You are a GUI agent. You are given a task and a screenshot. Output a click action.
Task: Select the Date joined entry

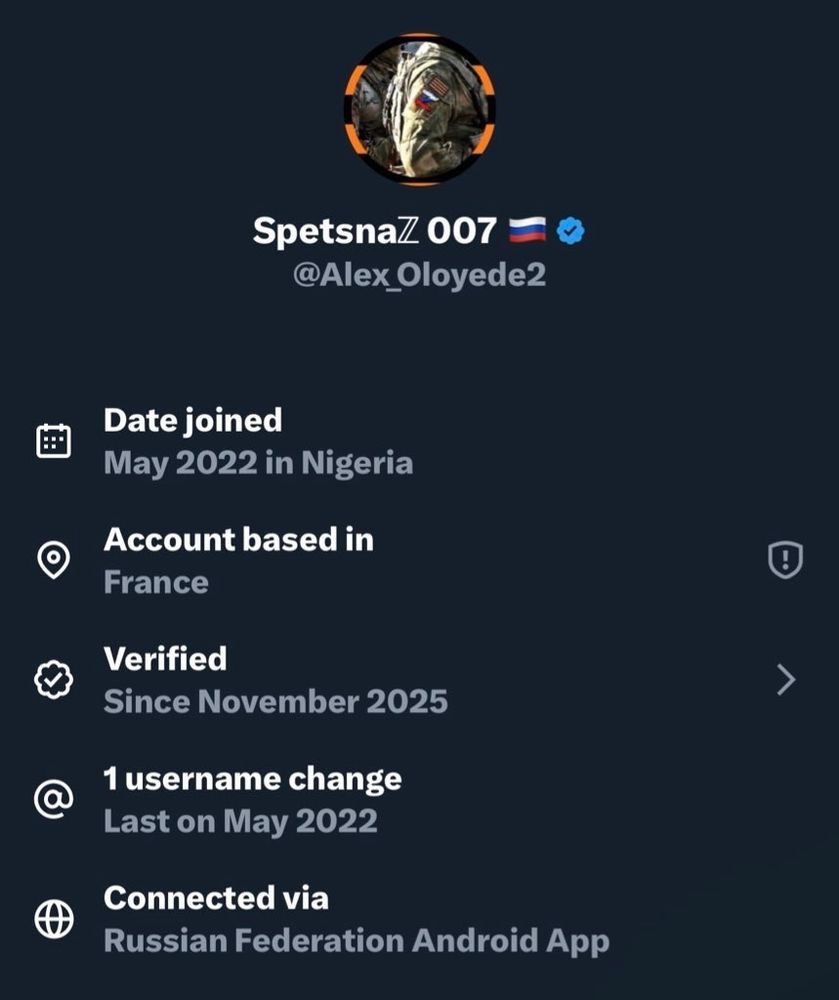click(x=193, y=420)
